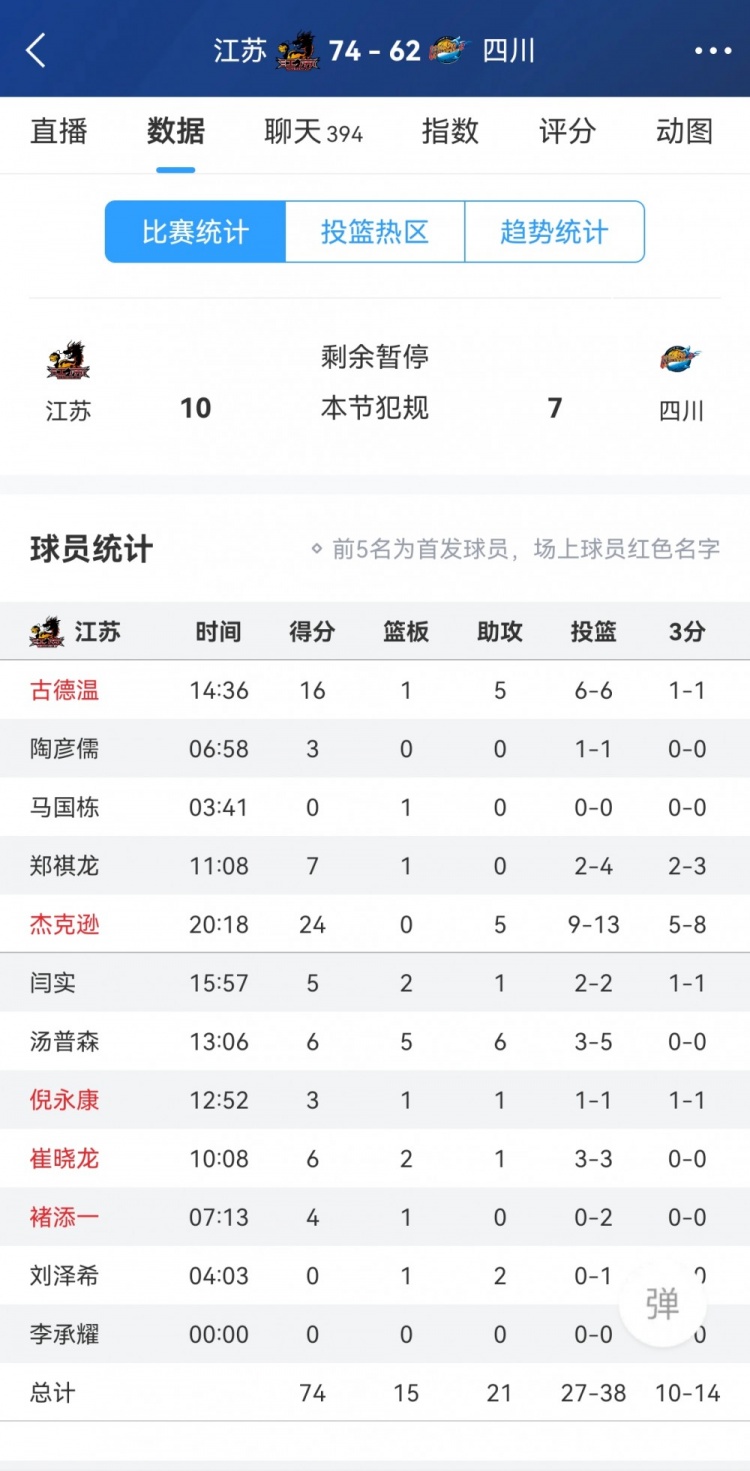Switch to the 动图 tab

click(685, 131)
